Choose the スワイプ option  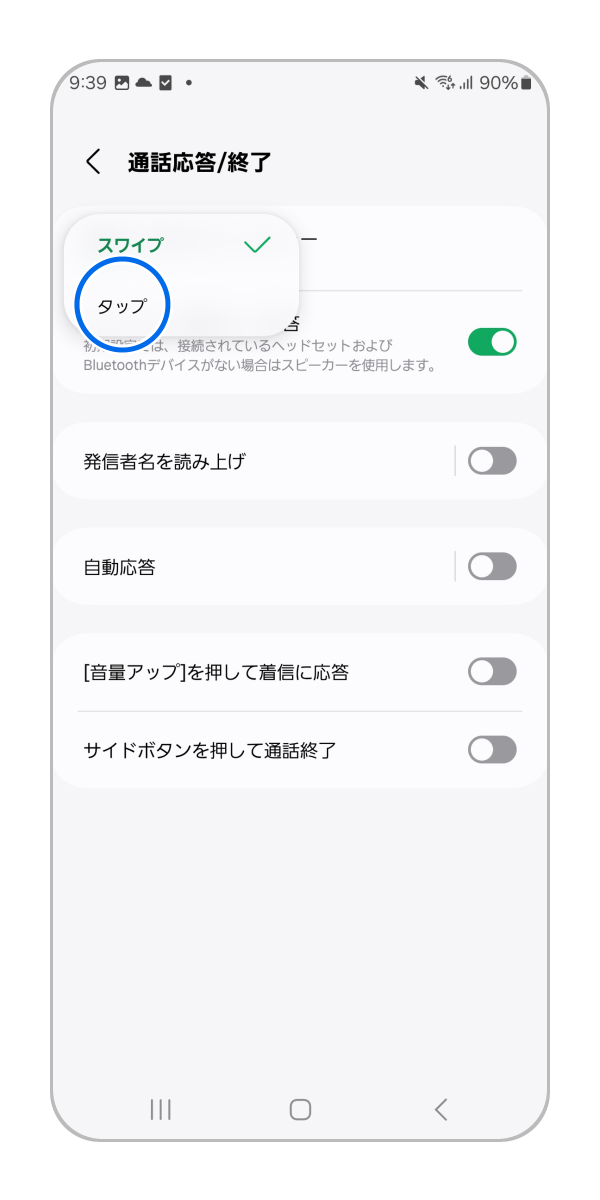(131, 244)
